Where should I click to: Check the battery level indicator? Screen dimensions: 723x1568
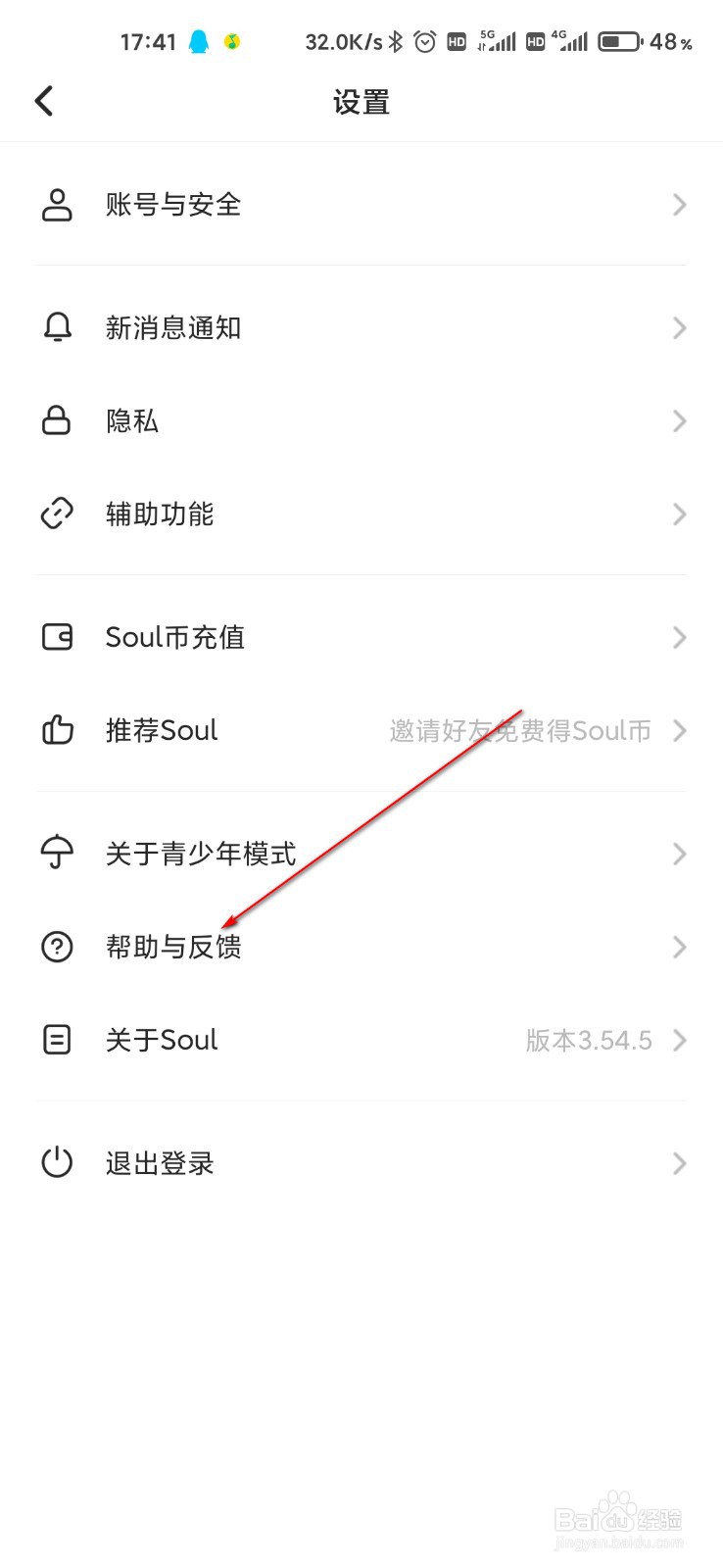tap(619, 41)
